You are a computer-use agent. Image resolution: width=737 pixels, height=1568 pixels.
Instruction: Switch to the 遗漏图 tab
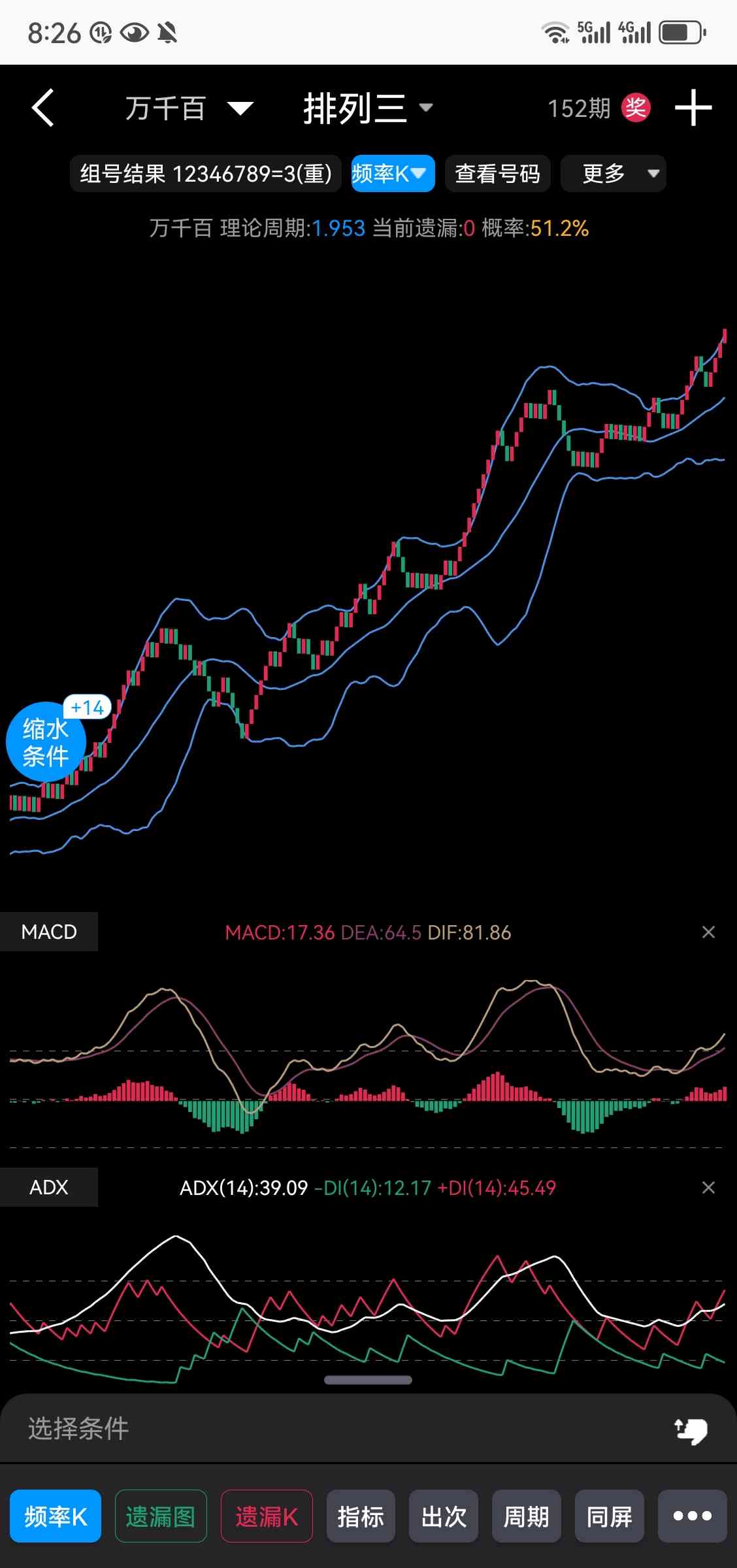tap(161, 1516)
